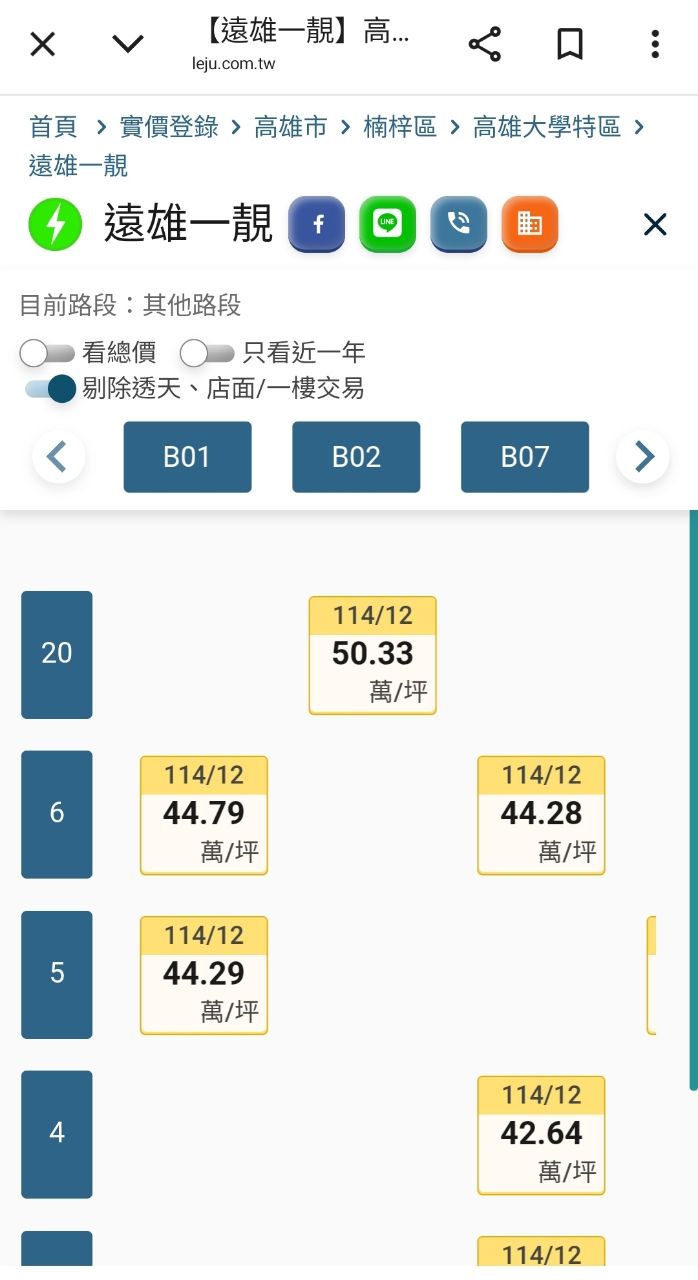
Task: Turn on 只看近一年
Action: [207, 353]
